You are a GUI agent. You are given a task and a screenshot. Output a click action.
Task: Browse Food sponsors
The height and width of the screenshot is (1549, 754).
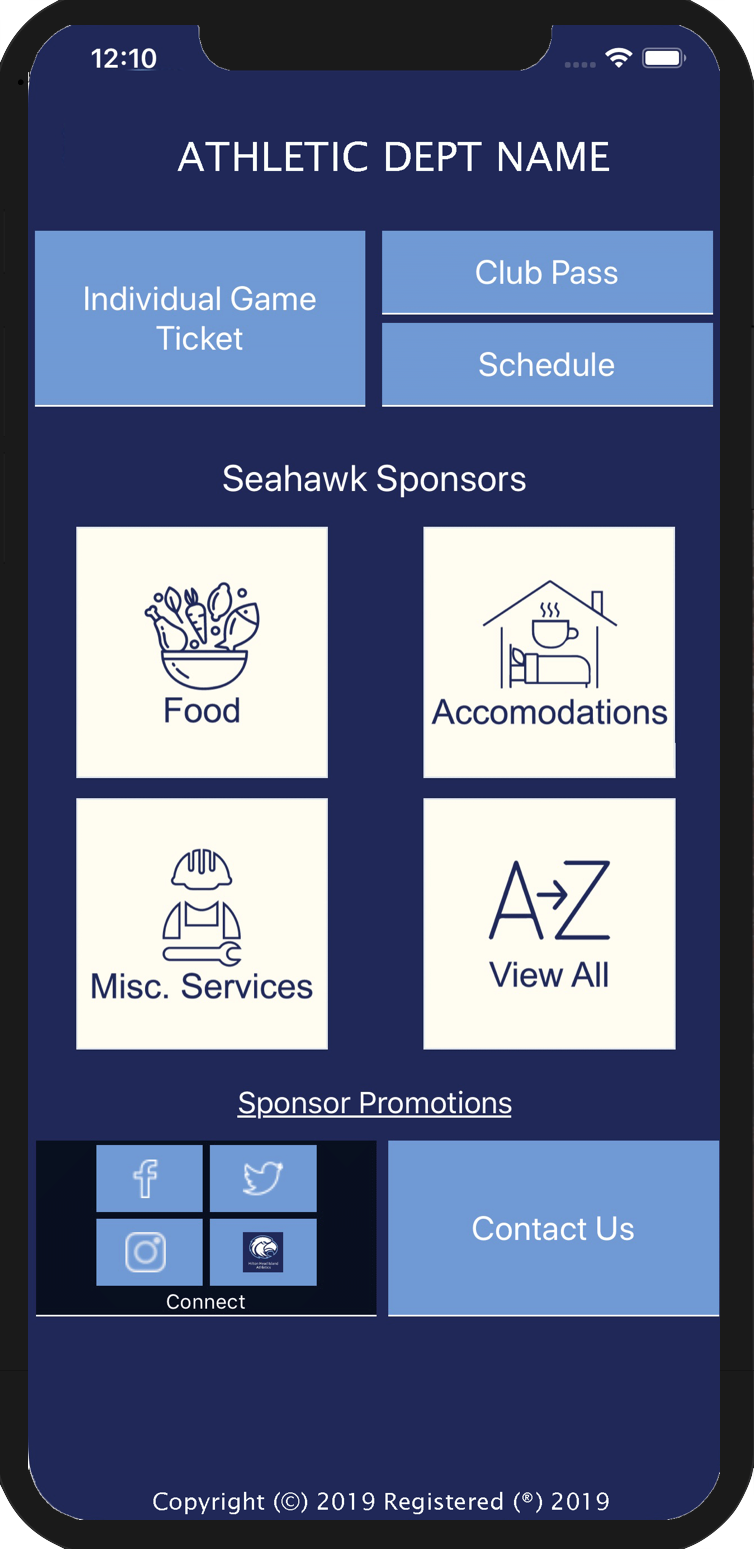click(202, 652)
